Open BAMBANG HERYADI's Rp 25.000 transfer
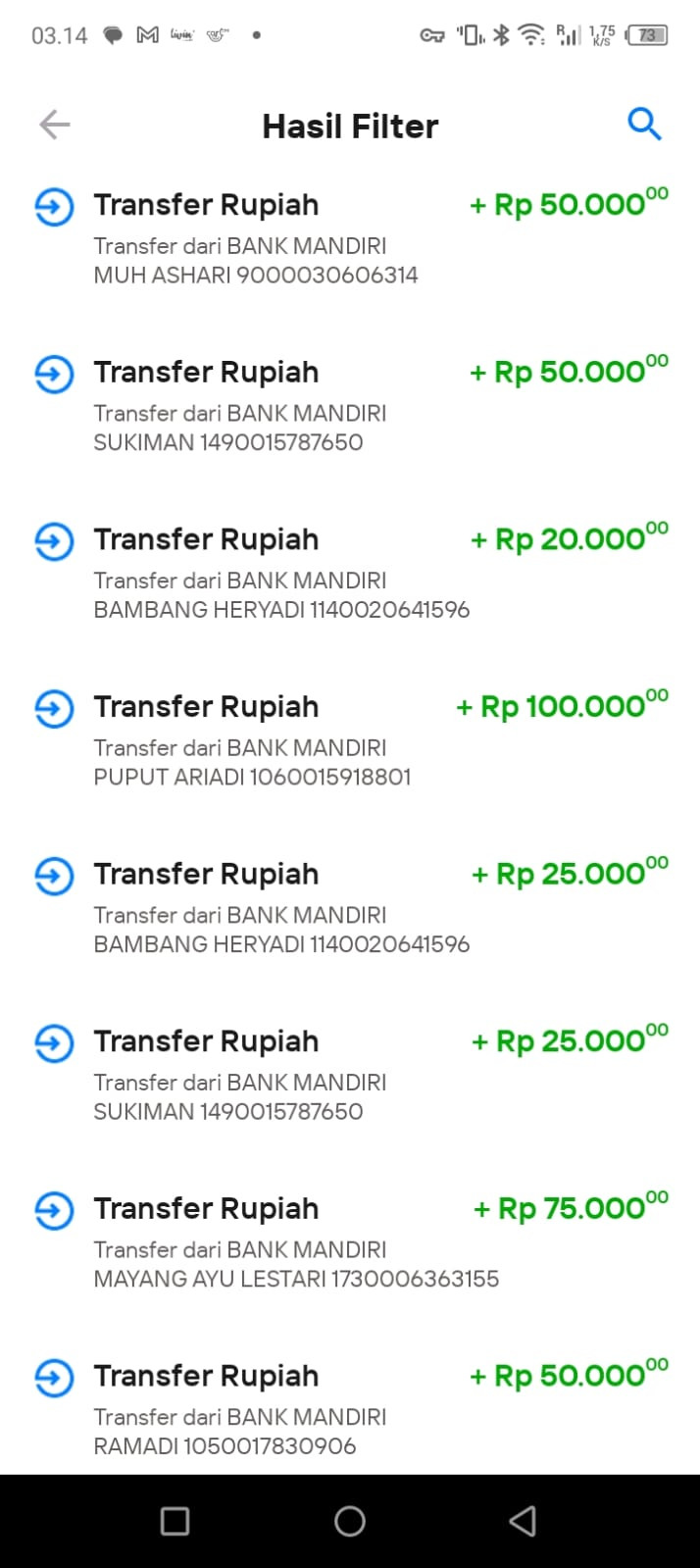 pyautogui.click(x=350, y=908)
